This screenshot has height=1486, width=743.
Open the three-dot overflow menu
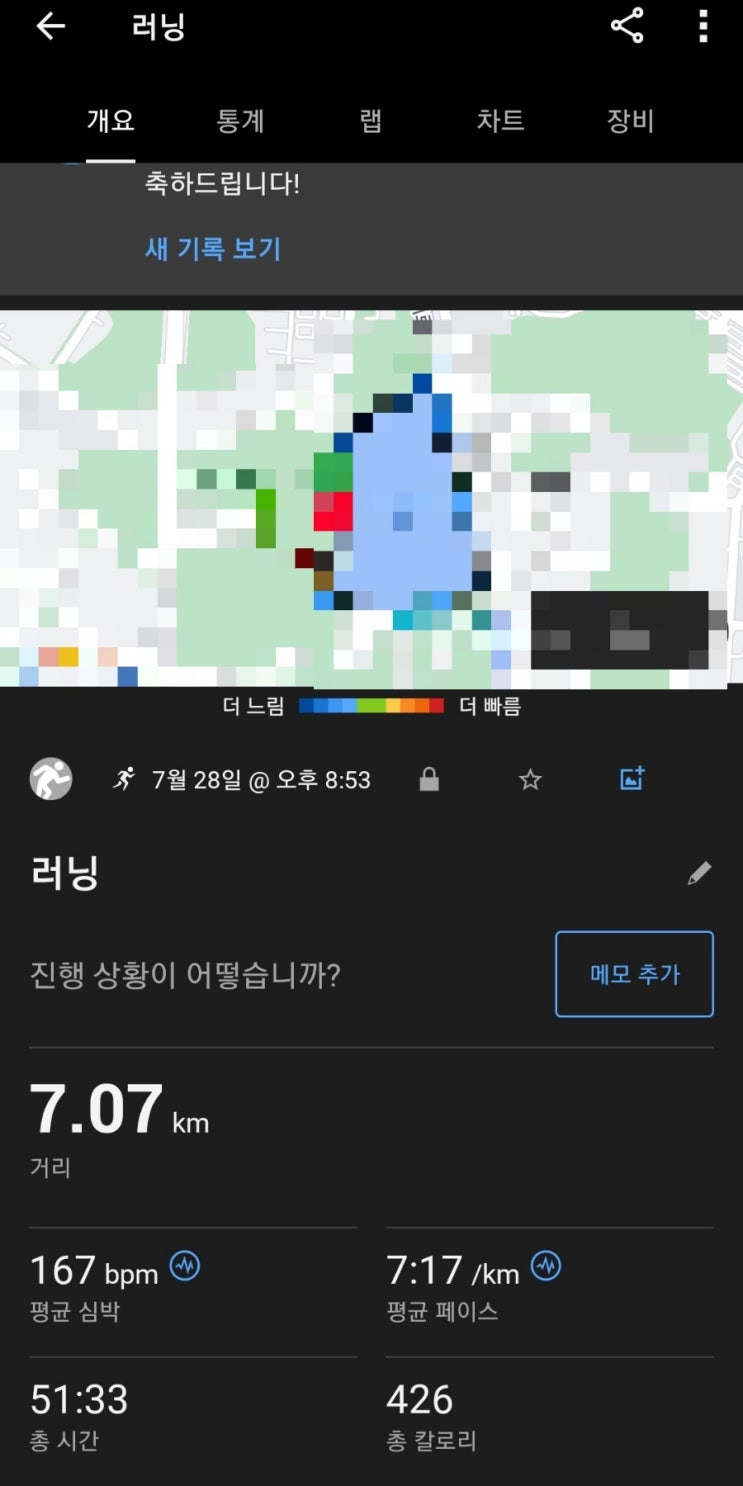coord(703,27)
